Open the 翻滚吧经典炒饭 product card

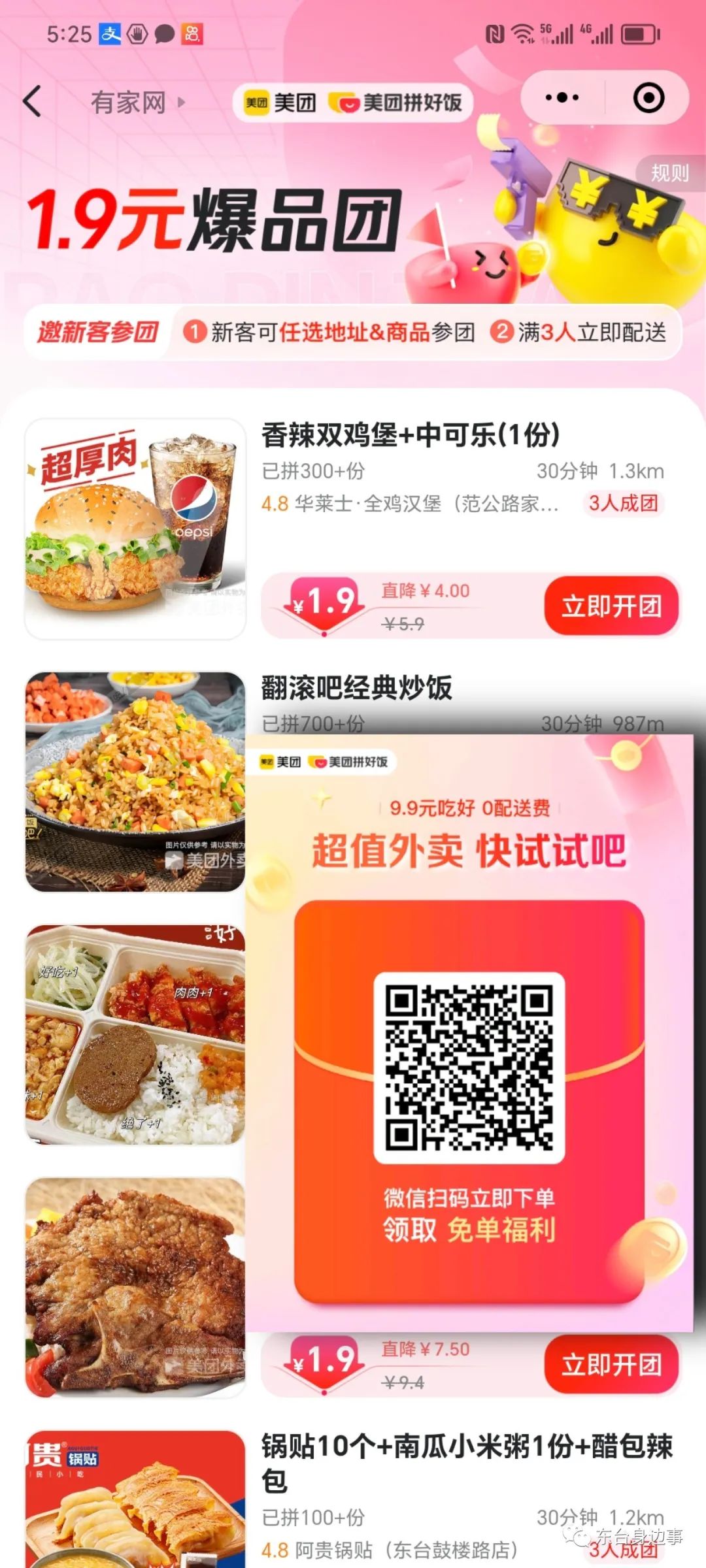point(356,688)
